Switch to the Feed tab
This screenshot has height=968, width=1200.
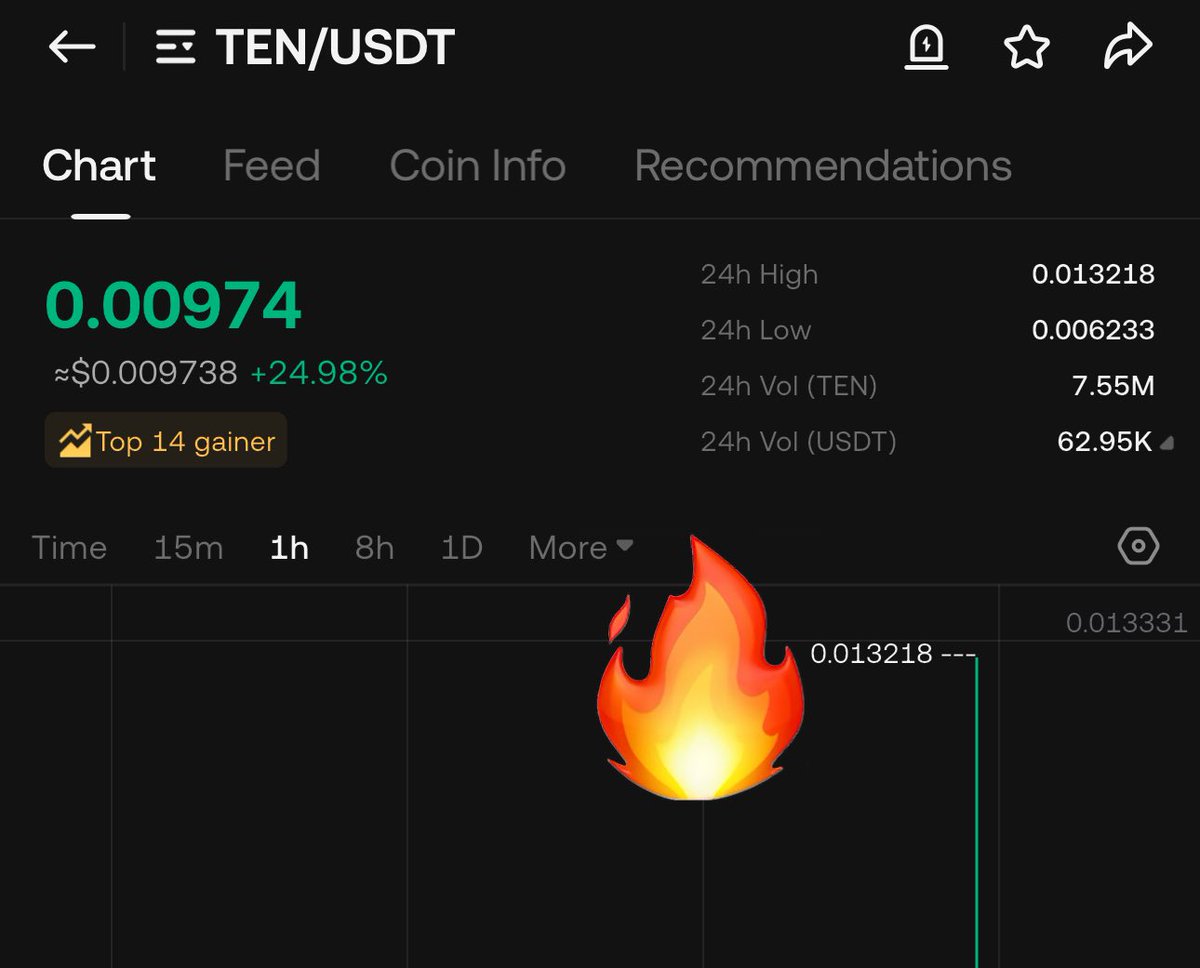[x=271, y=166]
